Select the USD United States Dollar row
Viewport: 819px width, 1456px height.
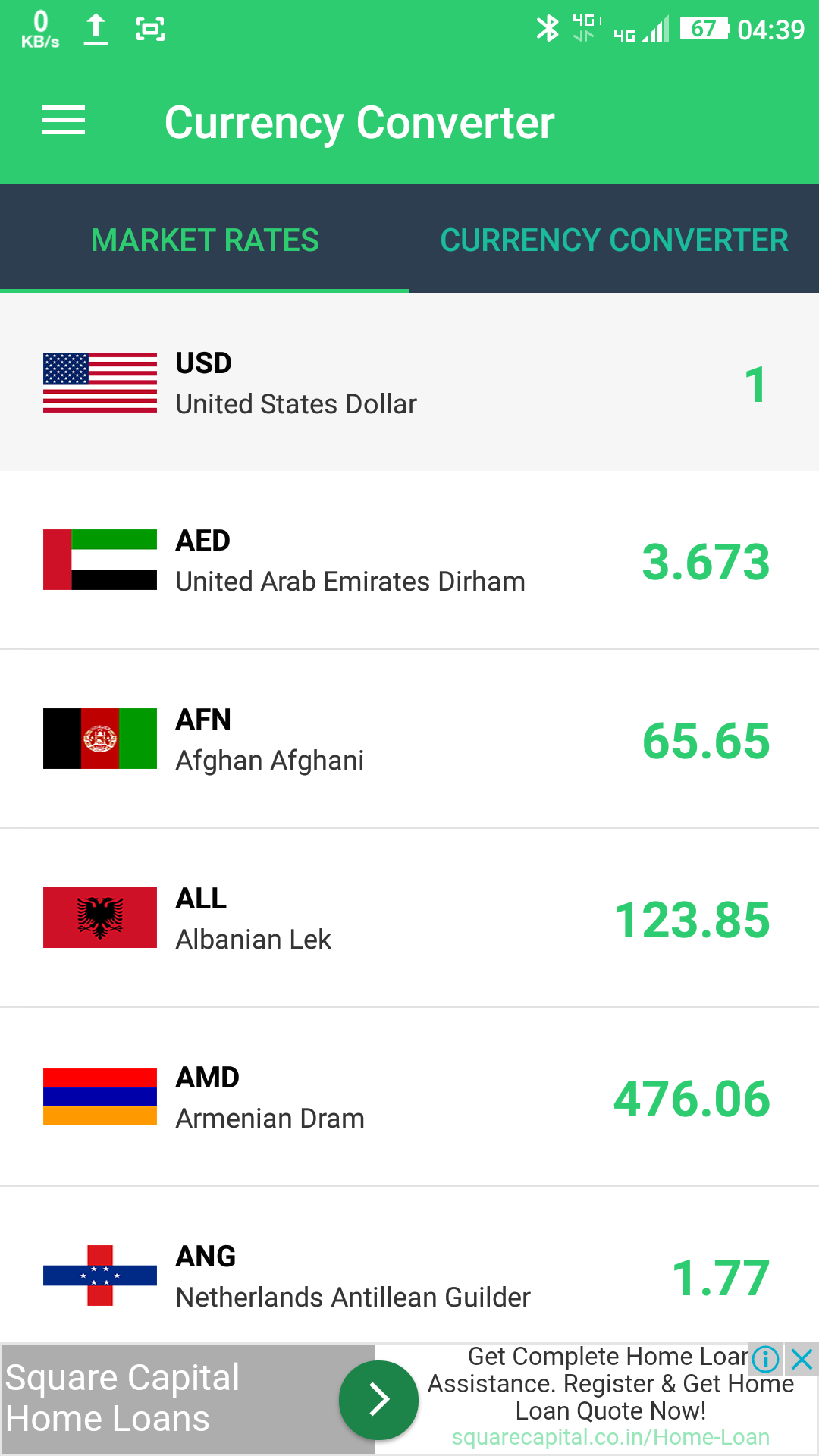point(409,383)
